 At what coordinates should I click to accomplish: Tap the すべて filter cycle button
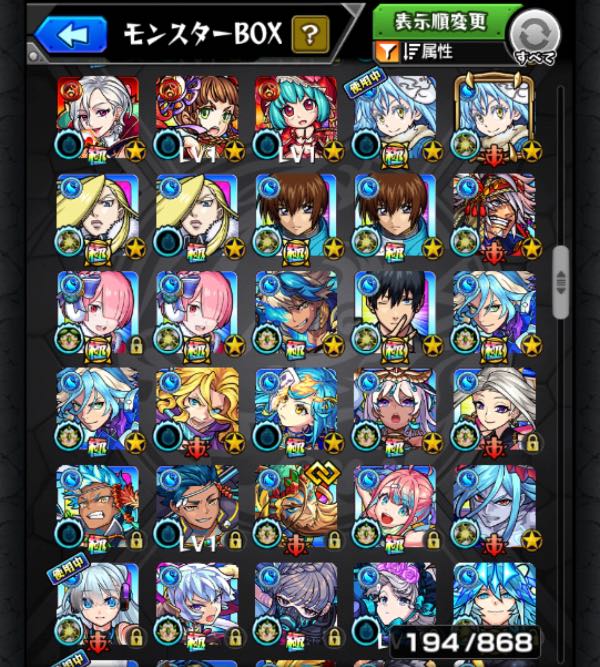tap(537, 34)
